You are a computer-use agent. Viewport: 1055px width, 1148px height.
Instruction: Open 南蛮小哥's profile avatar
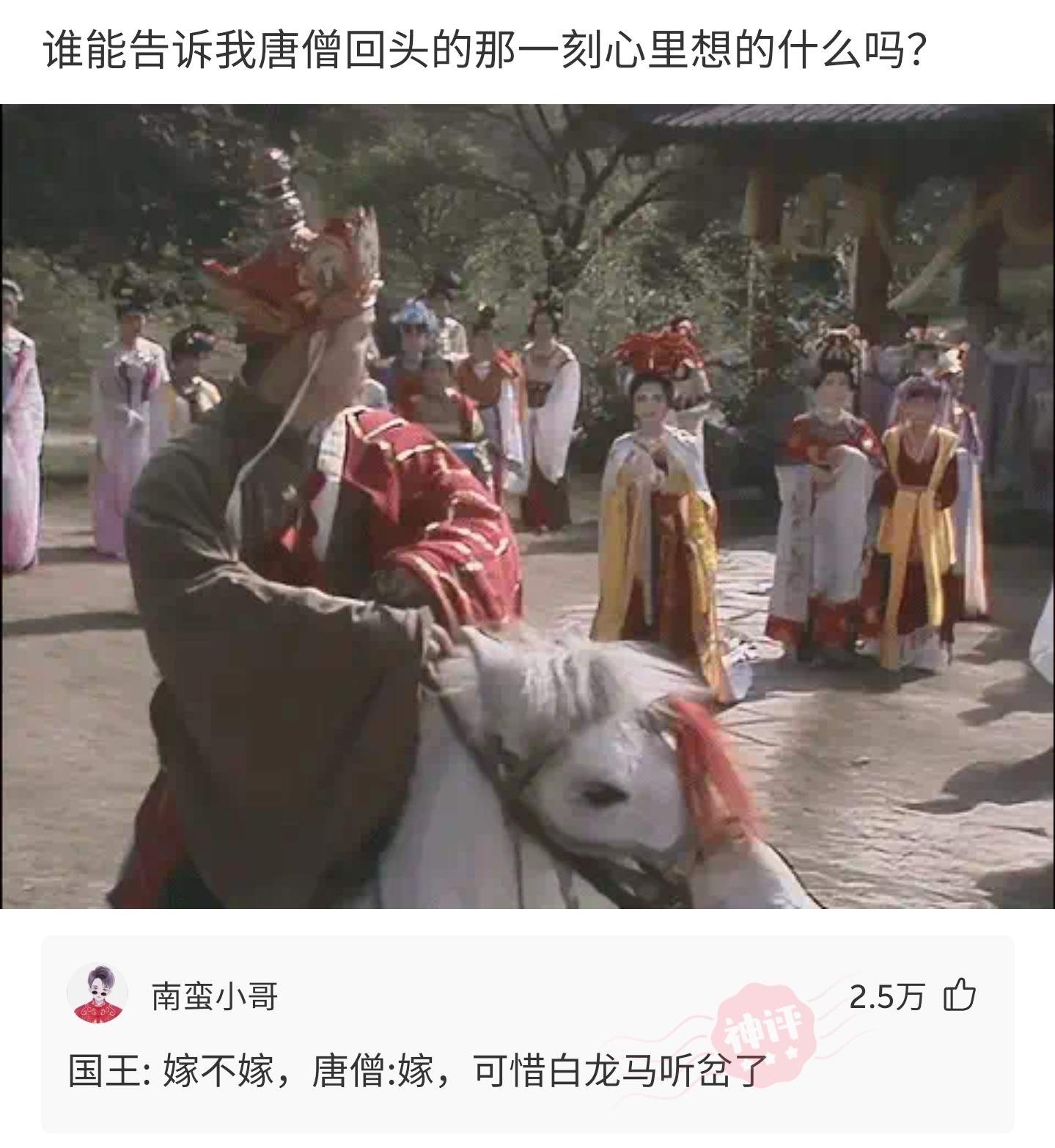click(98, 995)
